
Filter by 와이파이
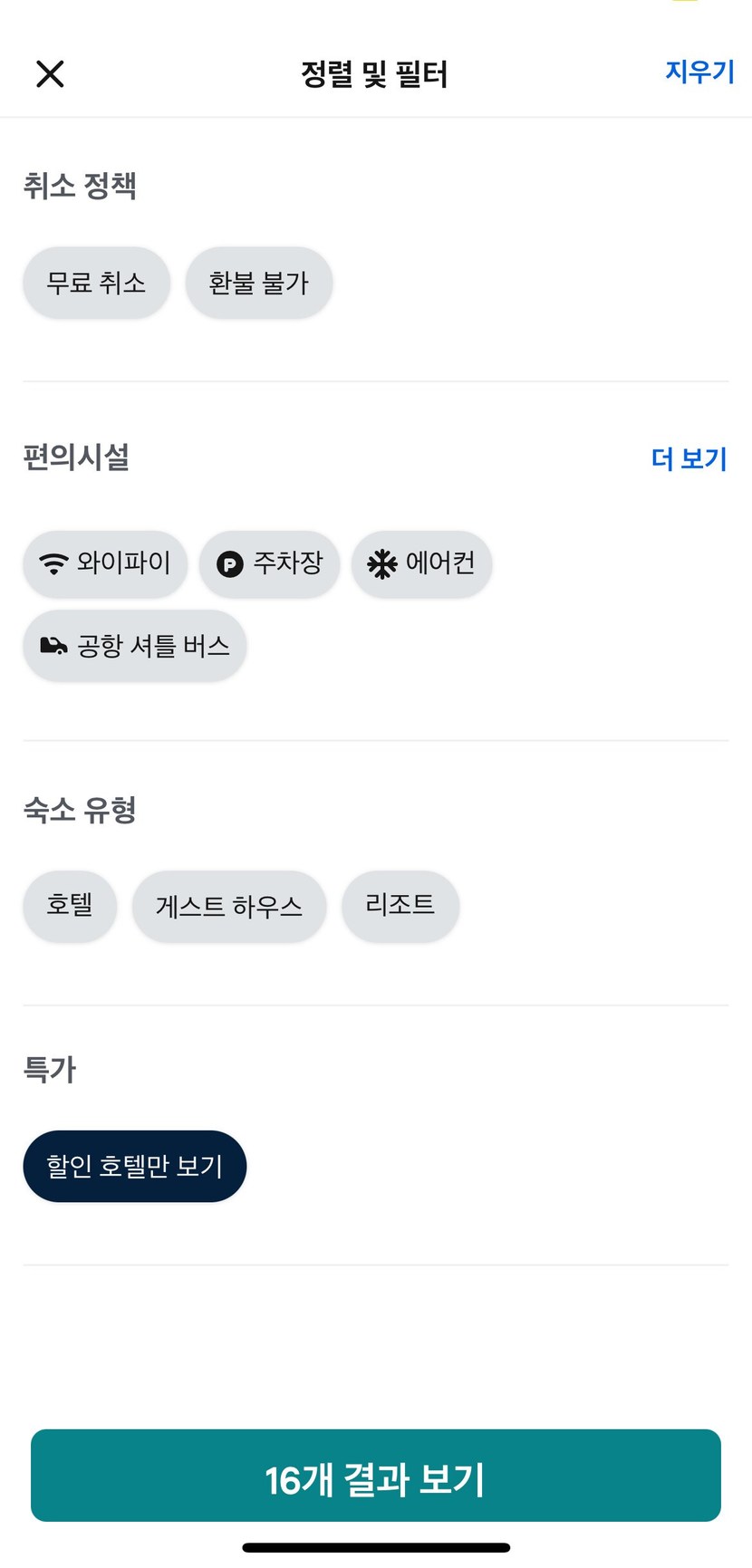(x=105, y=563)
